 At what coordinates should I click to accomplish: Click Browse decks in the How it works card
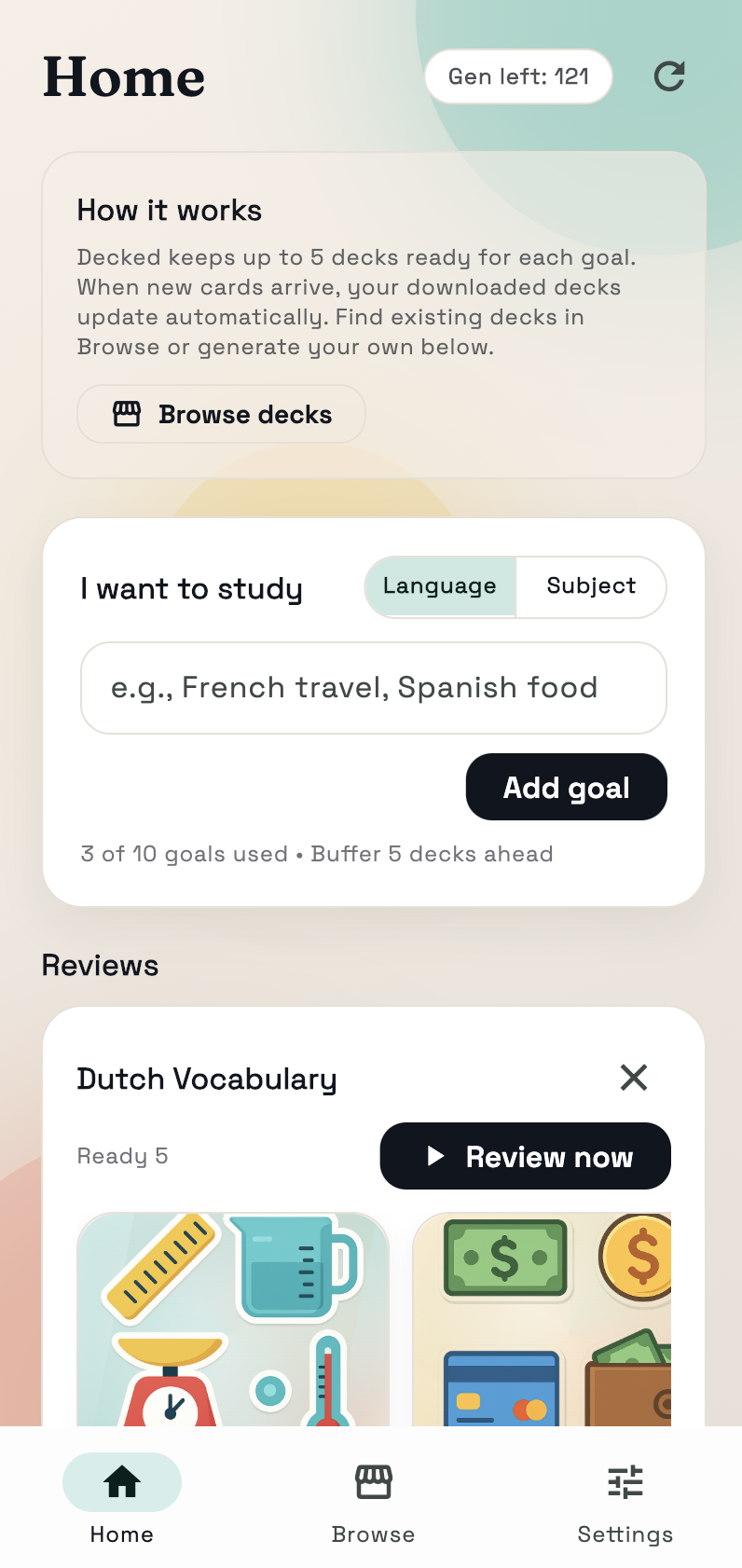click(221, 414)
